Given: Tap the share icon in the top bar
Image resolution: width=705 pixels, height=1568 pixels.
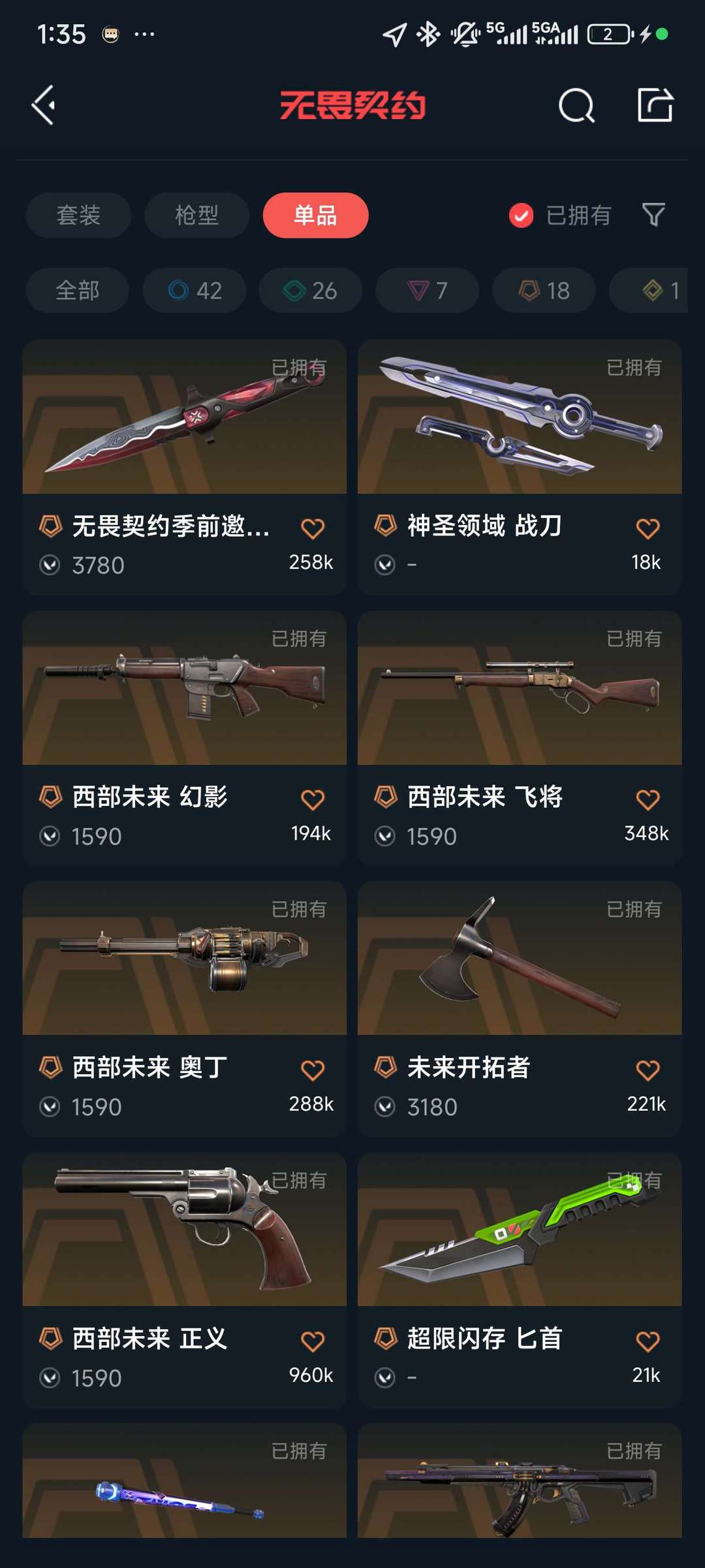Looking at the screenshot, I should [x=656, y=106].
